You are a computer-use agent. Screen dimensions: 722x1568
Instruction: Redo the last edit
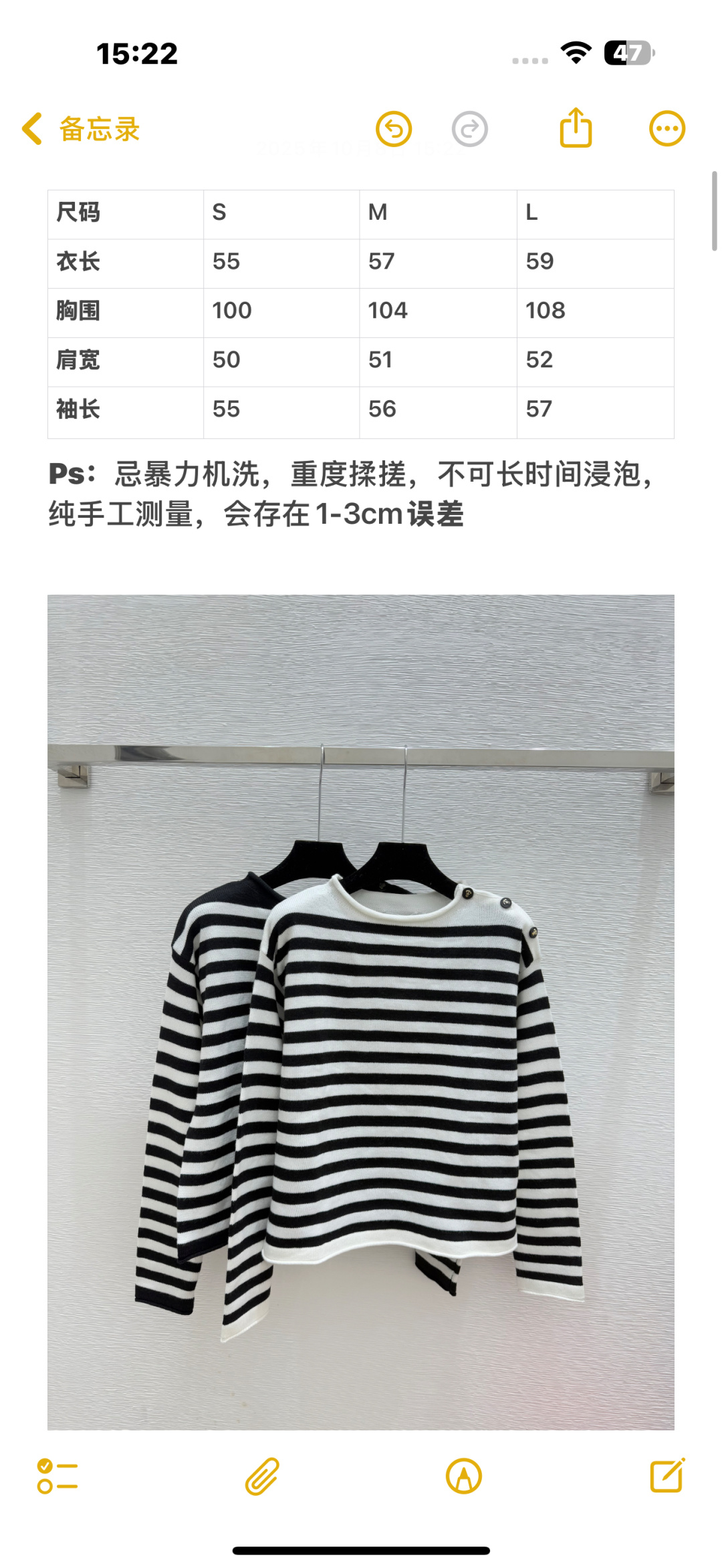[x=469, y=129]
